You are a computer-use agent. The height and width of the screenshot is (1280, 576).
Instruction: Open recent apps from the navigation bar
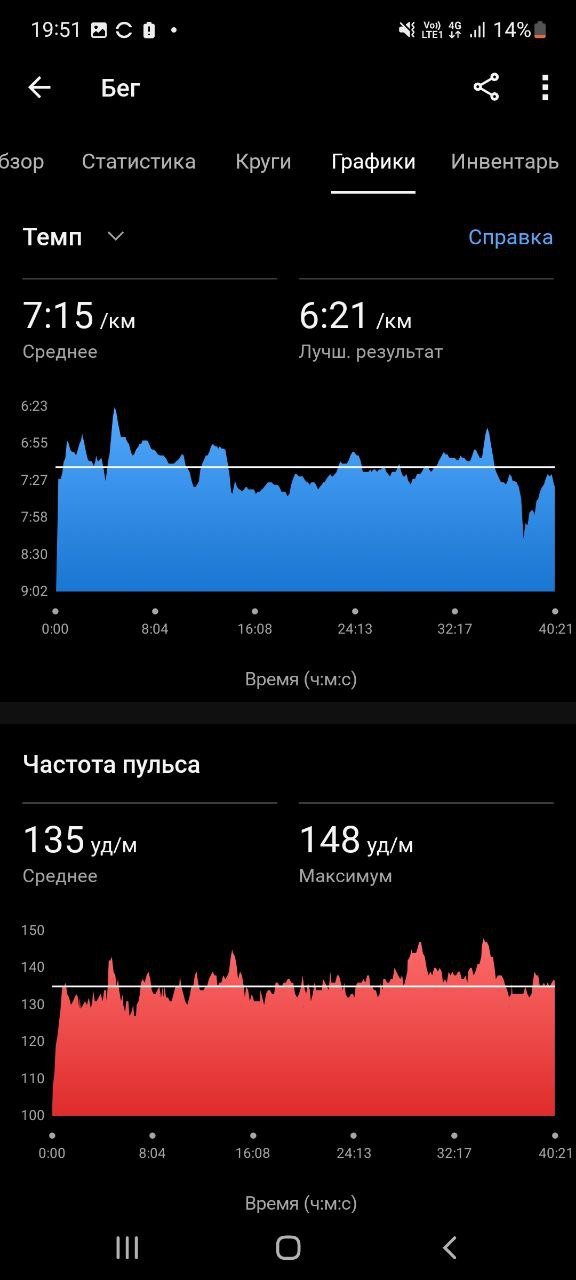pos(127,1247)
